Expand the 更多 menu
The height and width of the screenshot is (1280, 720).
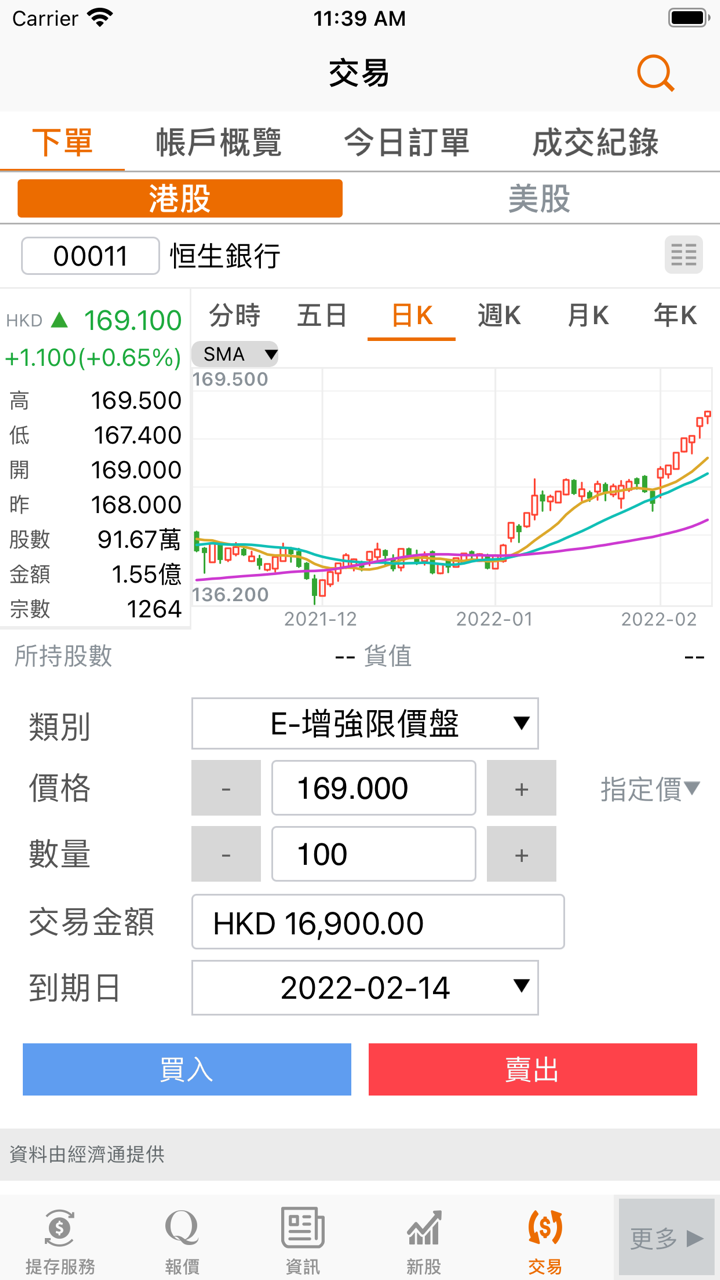click(666, 1239)
